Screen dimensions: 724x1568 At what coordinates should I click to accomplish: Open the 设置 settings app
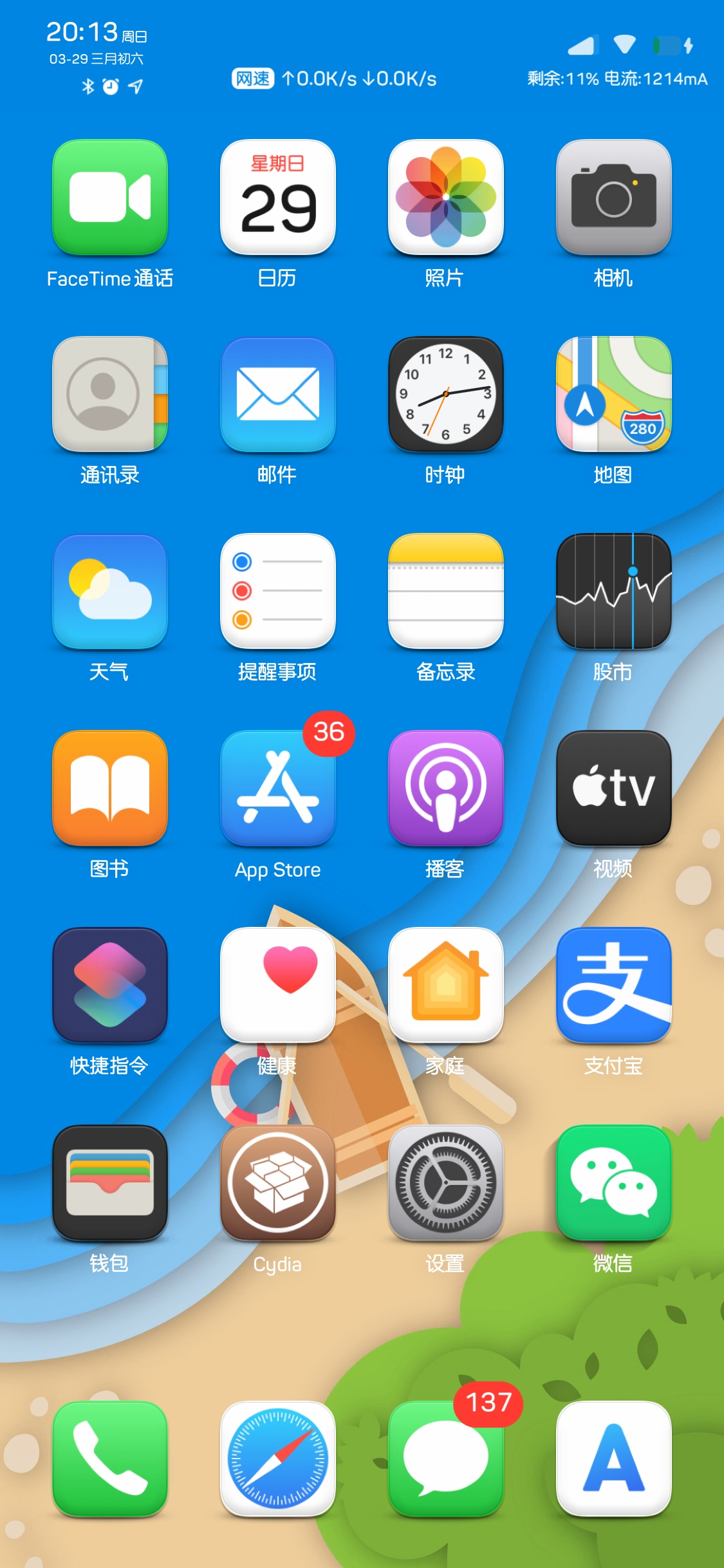click(445, 1184)
